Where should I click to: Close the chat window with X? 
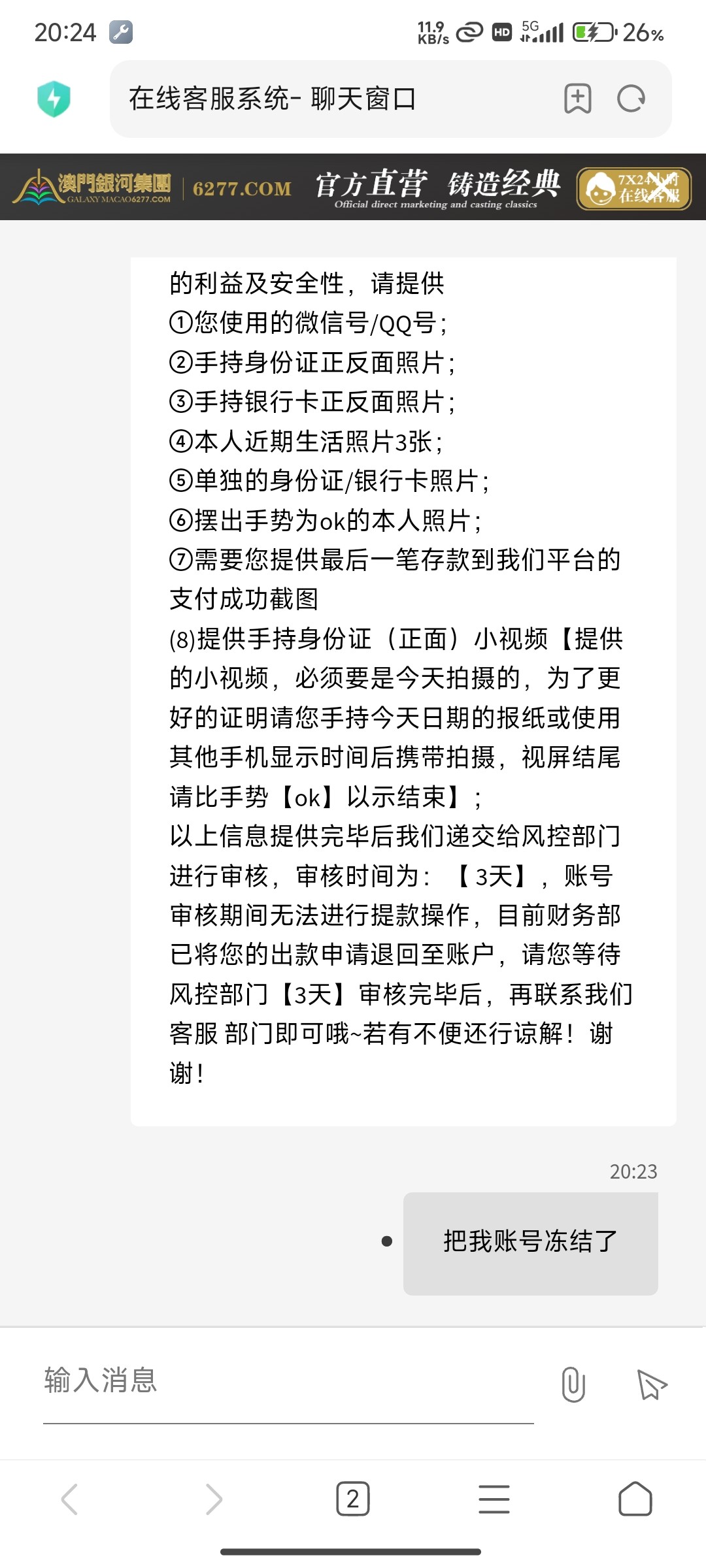click(x=663, y=189)
